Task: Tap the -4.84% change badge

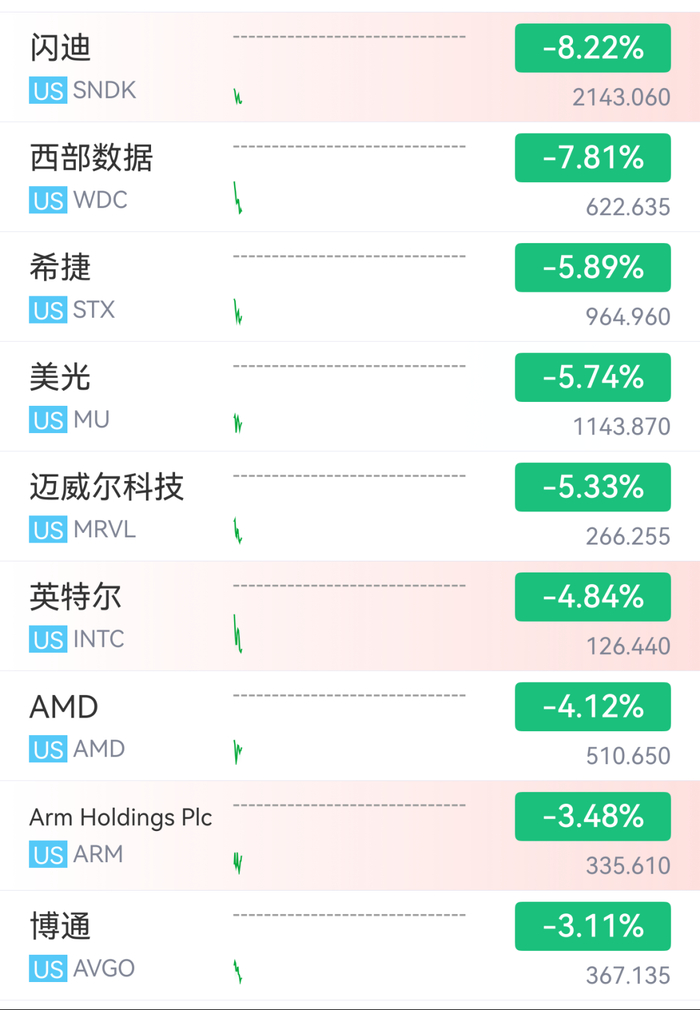Action: tap(592, 597)
